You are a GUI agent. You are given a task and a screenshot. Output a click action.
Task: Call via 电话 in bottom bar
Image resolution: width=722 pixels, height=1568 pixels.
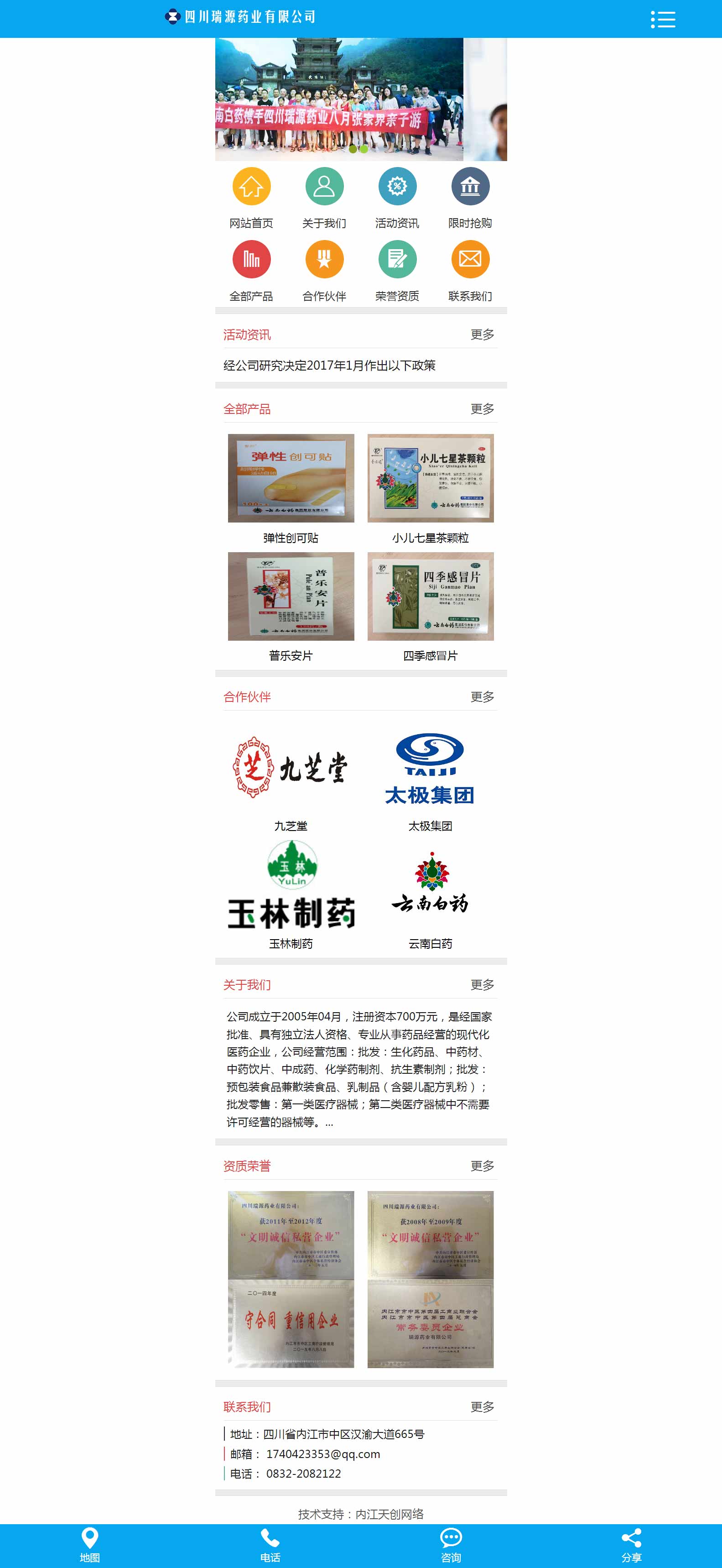tap(270, 1546)
